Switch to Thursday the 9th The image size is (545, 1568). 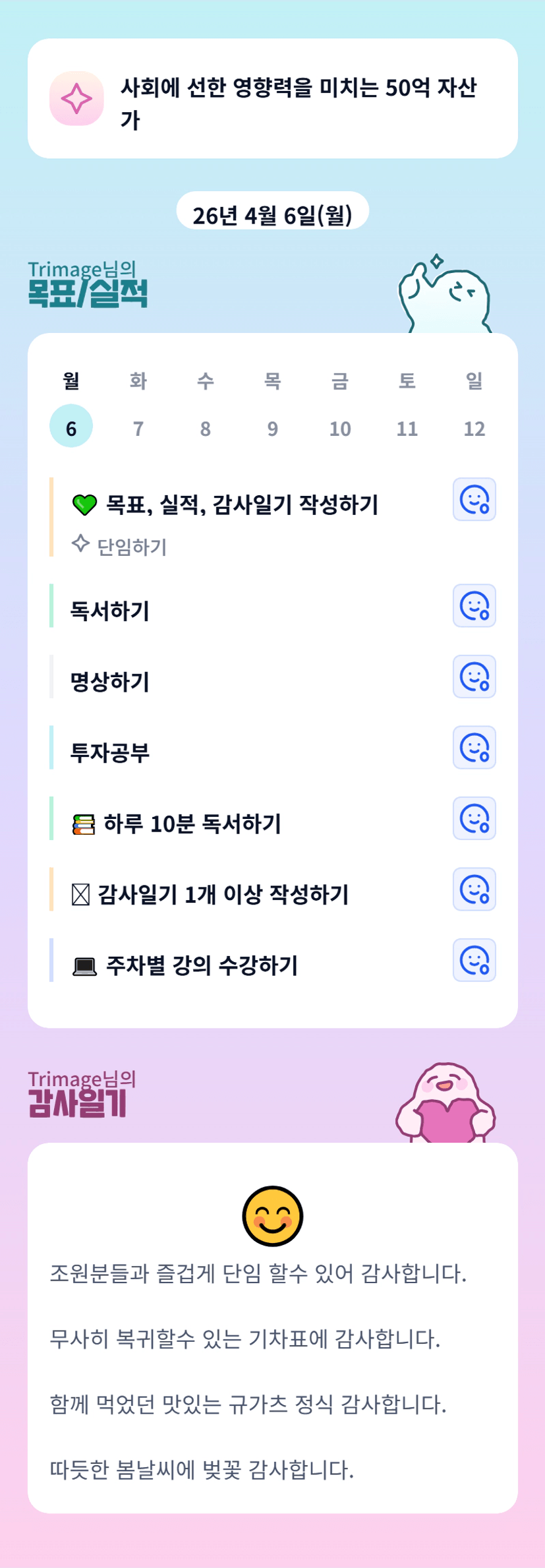273,428
